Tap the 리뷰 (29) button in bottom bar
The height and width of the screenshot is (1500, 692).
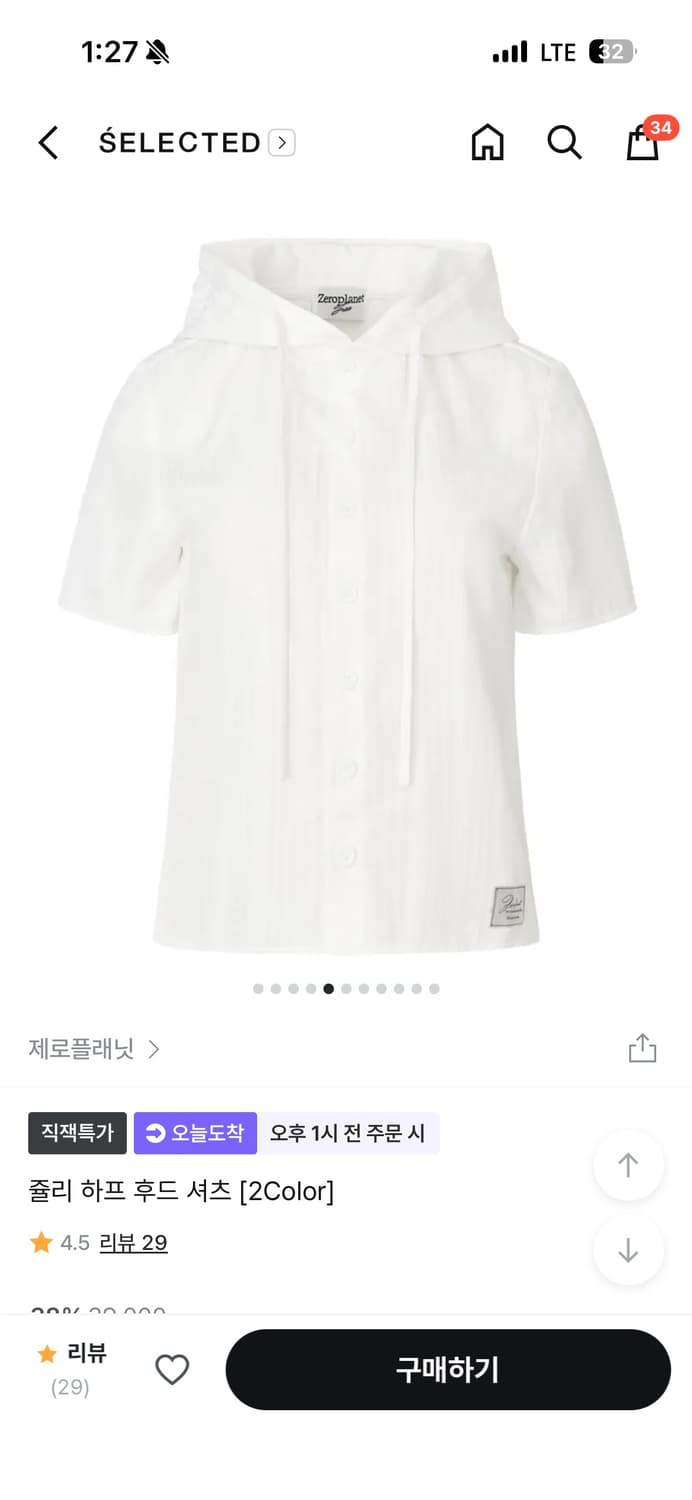tap(72, 1369)
